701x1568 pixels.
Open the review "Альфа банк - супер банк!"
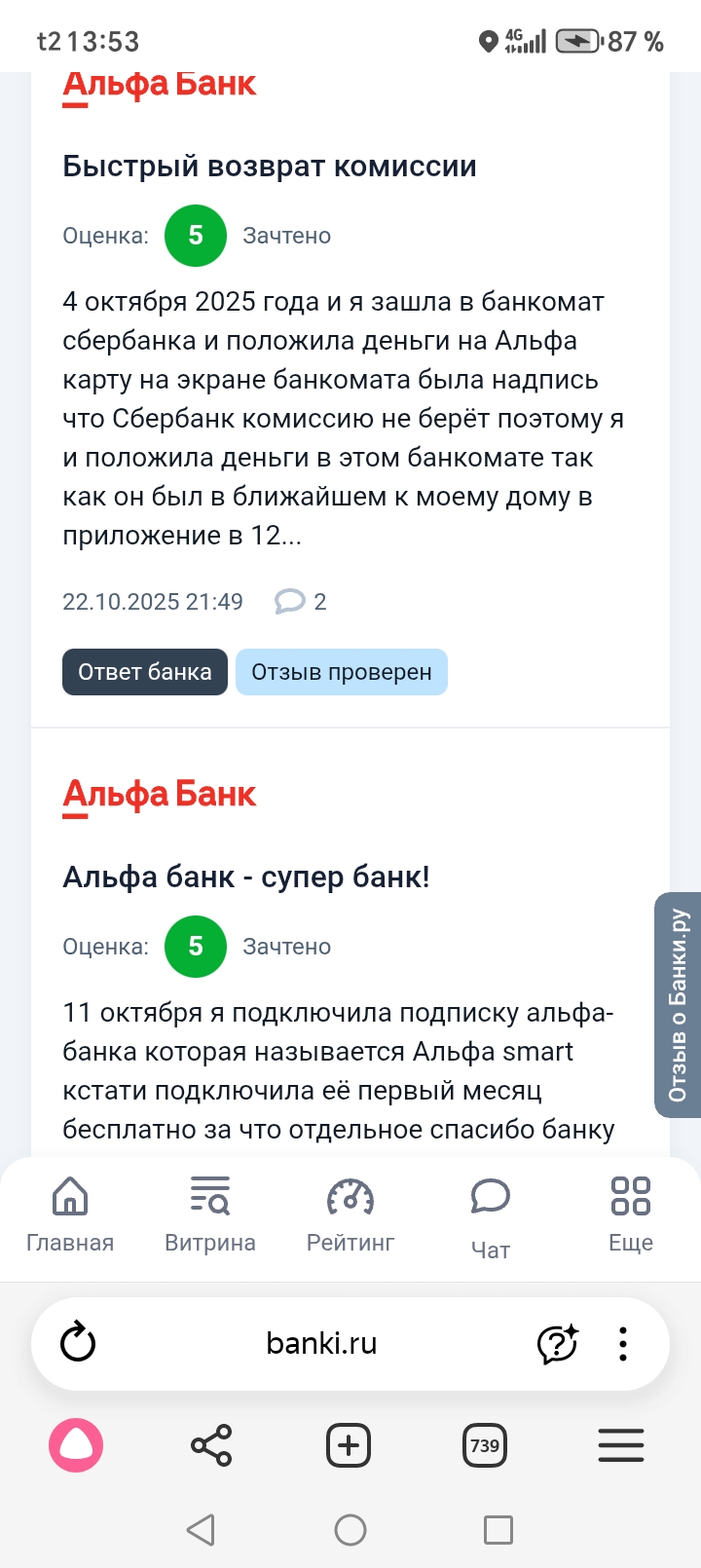click(x=246, y=877)
